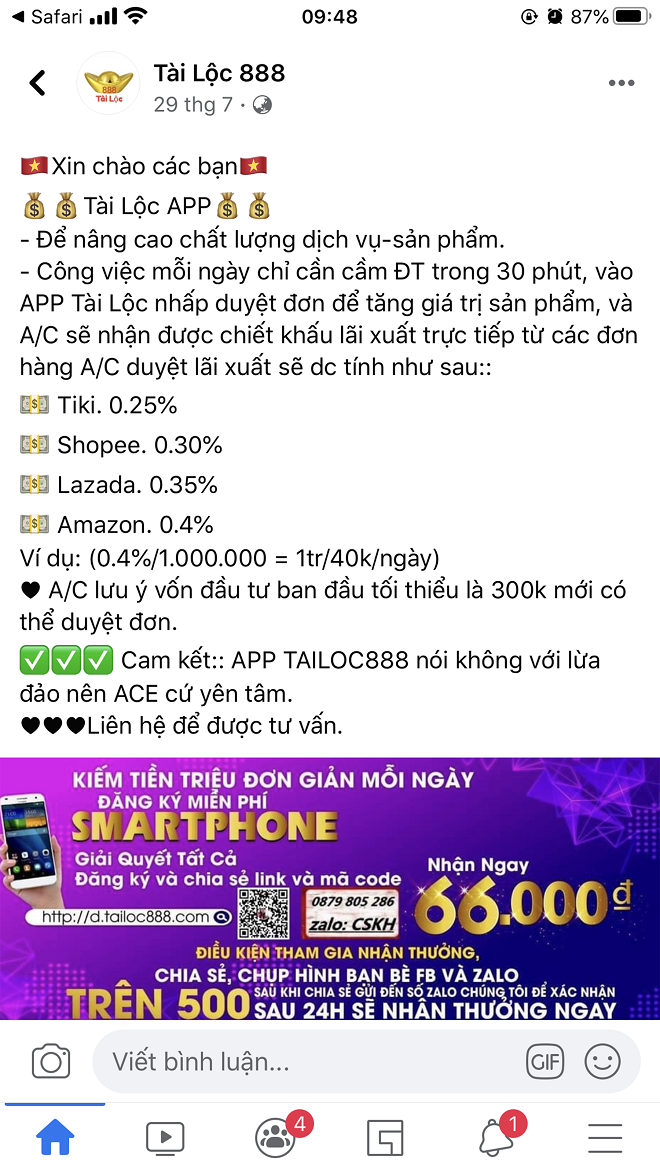Open the hamburger menu tab
The width and height of the screenshot is (660, 1173).
click(x=605, y=1137)
